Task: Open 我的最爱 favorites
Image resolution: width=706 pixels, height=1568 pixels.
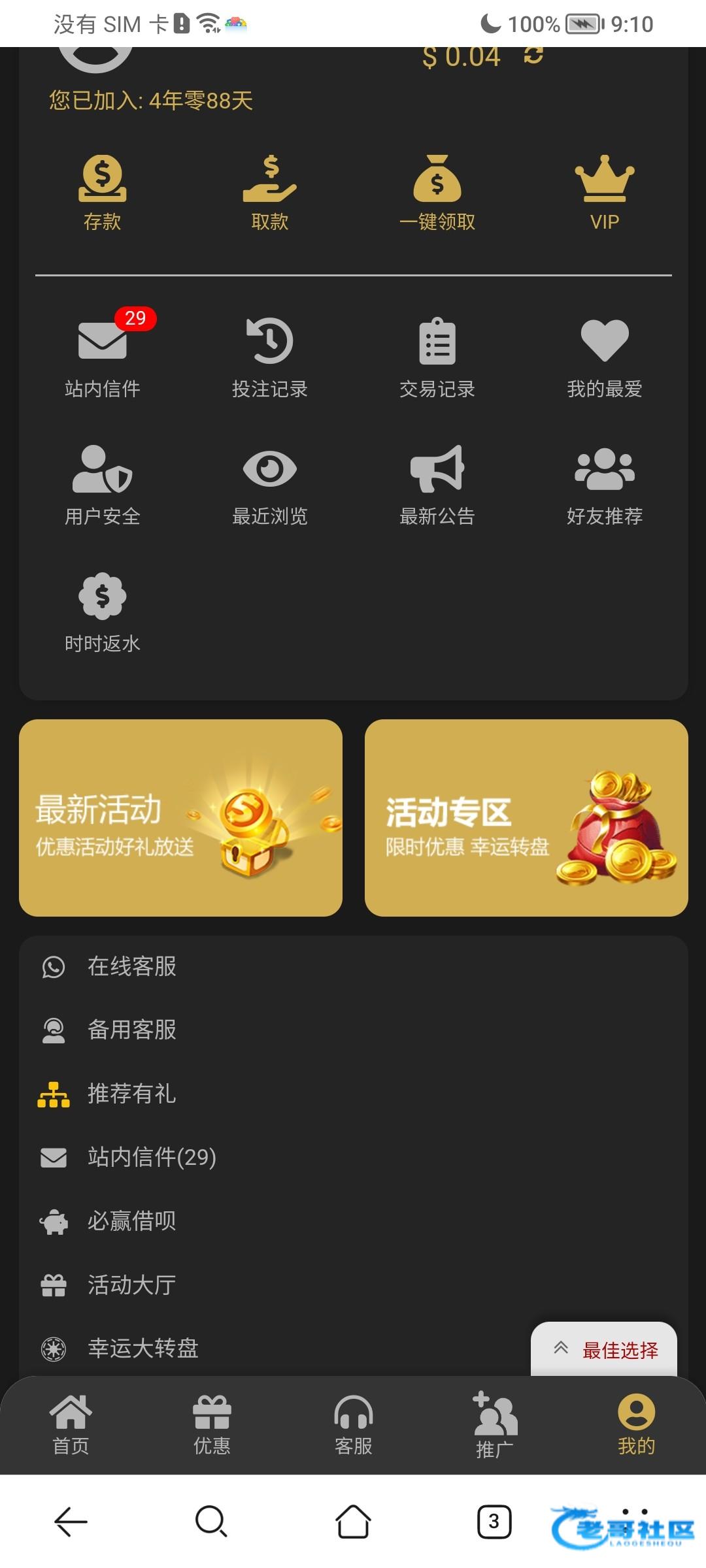Action: click(605, 356)
